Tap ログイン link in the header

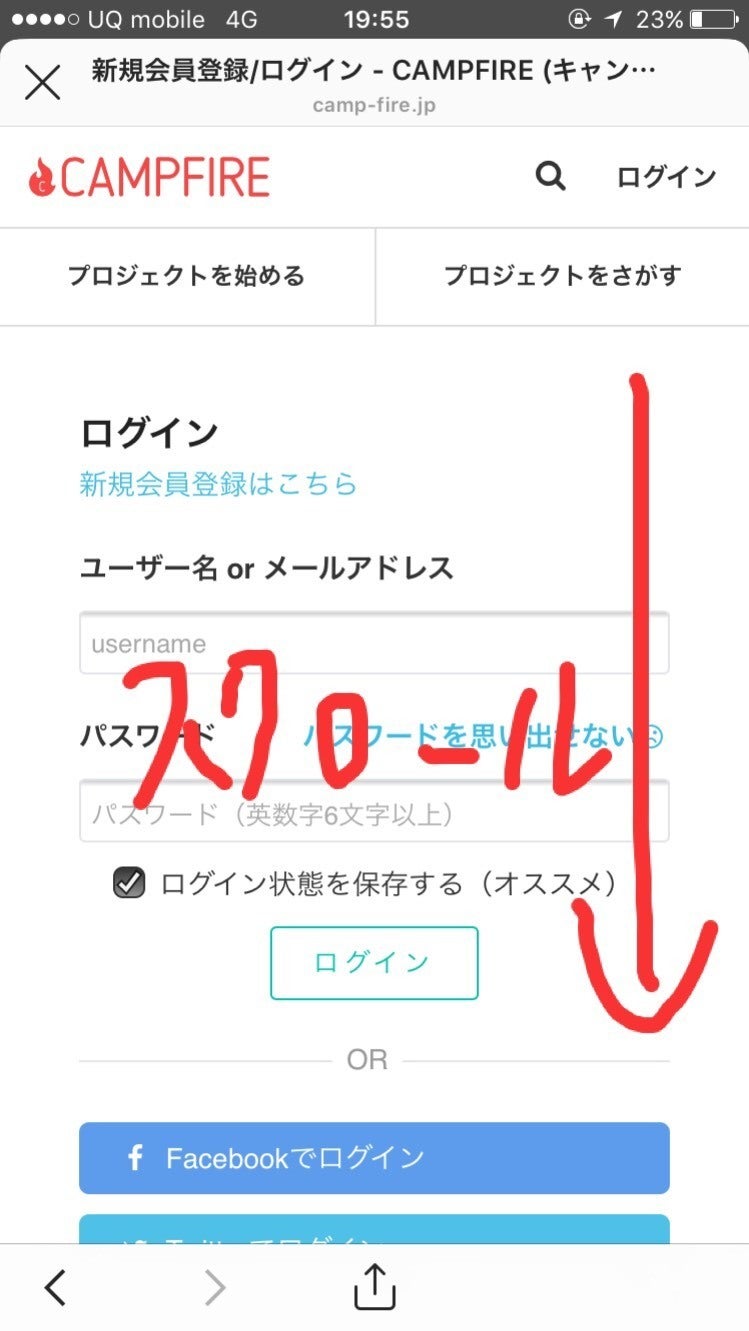[666, 178]
